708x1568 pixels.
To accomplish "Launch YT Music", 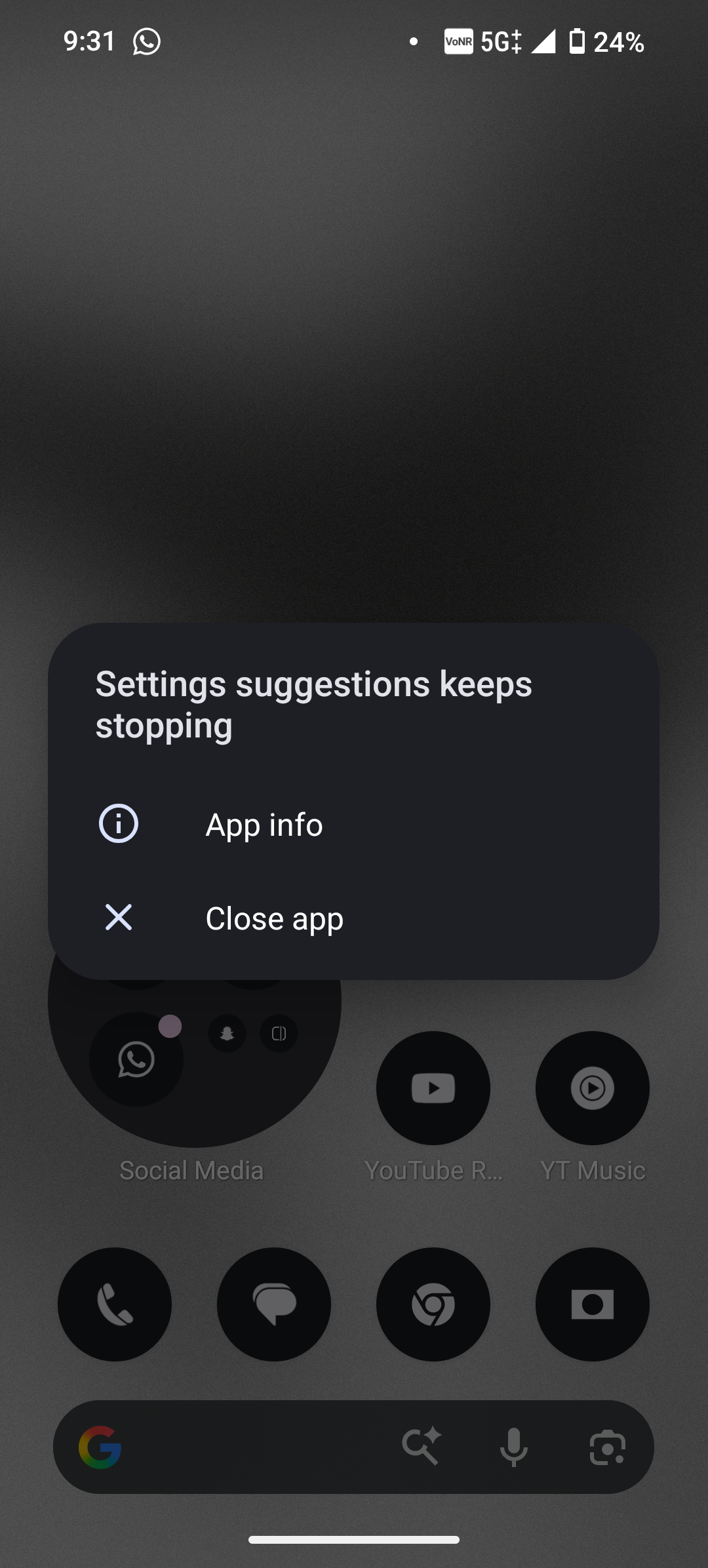I will tap(592, 1088).
